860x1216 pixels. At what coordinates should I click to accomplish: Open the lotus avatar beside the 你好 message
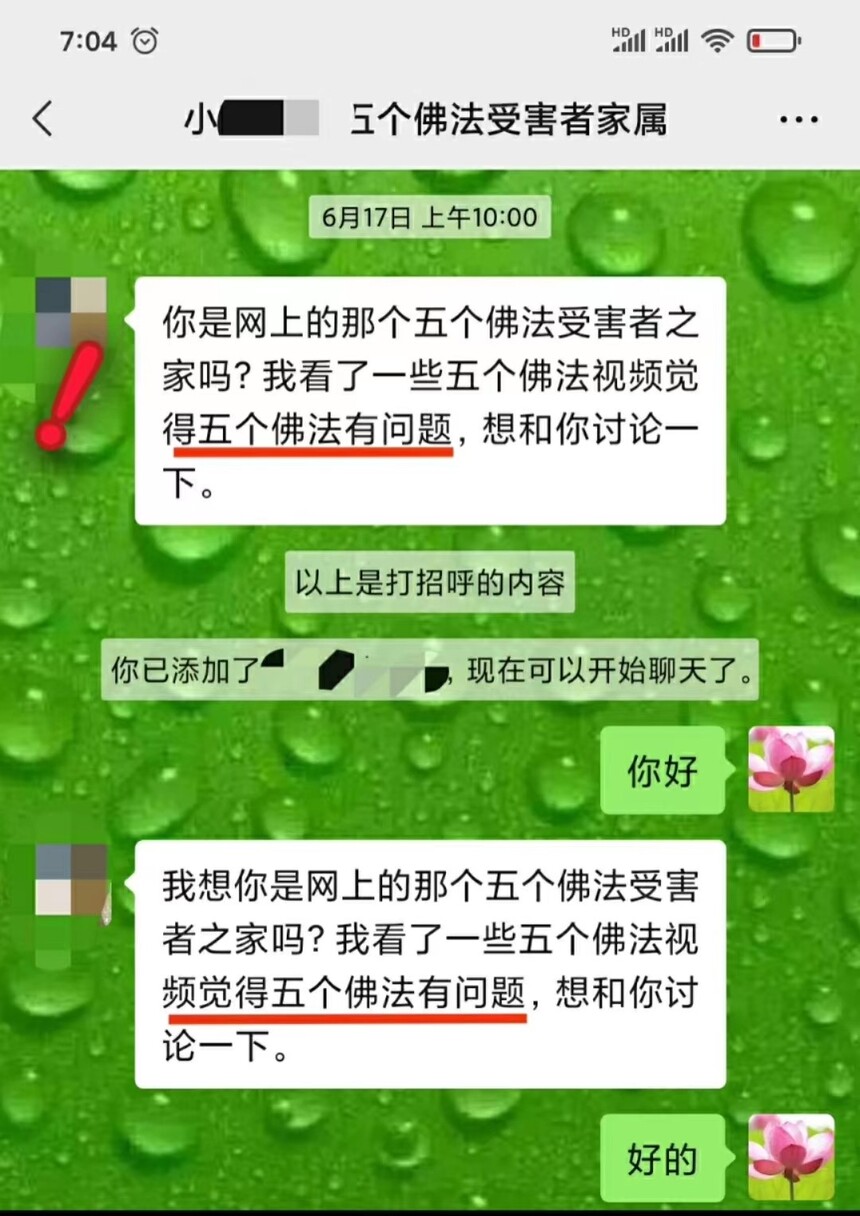pyautogui.click(x=791, y=768)
